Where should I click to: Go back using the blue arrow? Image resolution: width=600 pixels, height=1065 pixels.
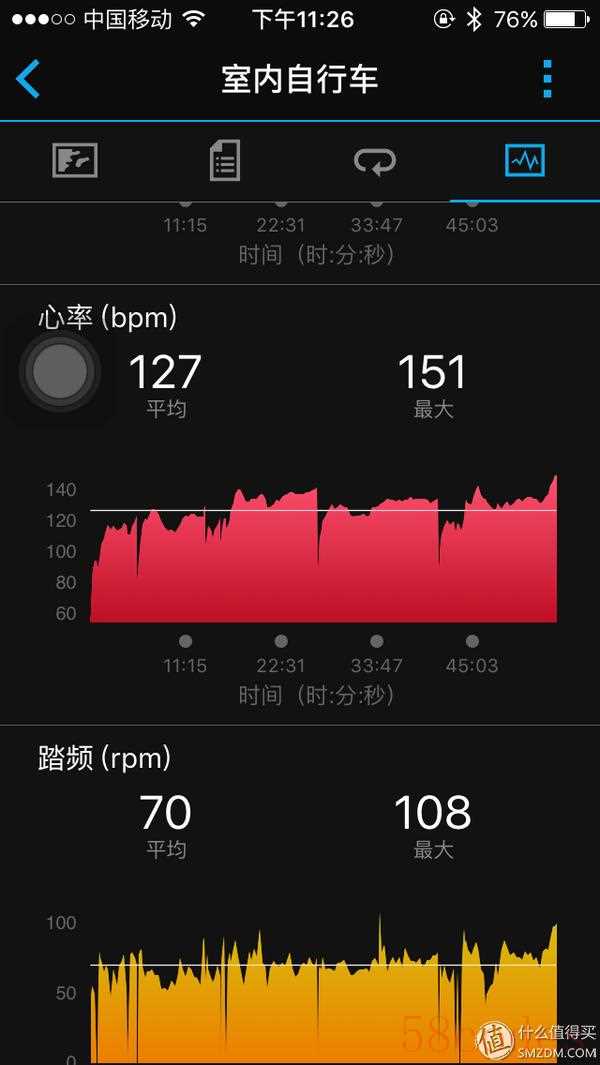pyautogui.click(x=28, y=79)
